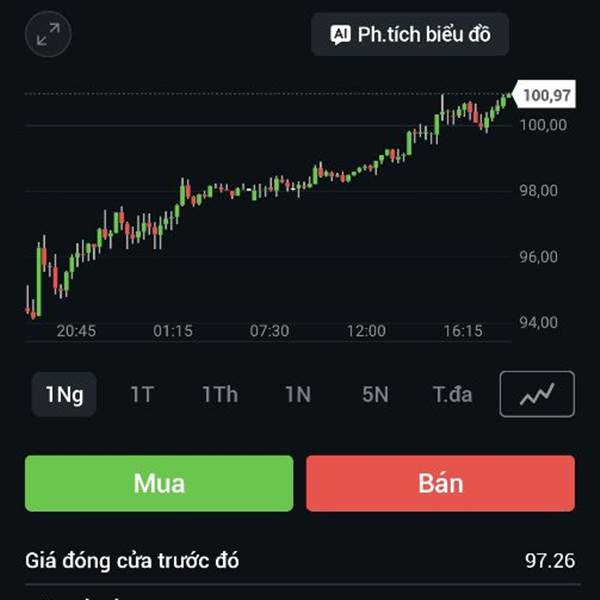This screenshot has width=600, height=600.
Task: Select the 1N time range
Action: [x=298, y=394]
